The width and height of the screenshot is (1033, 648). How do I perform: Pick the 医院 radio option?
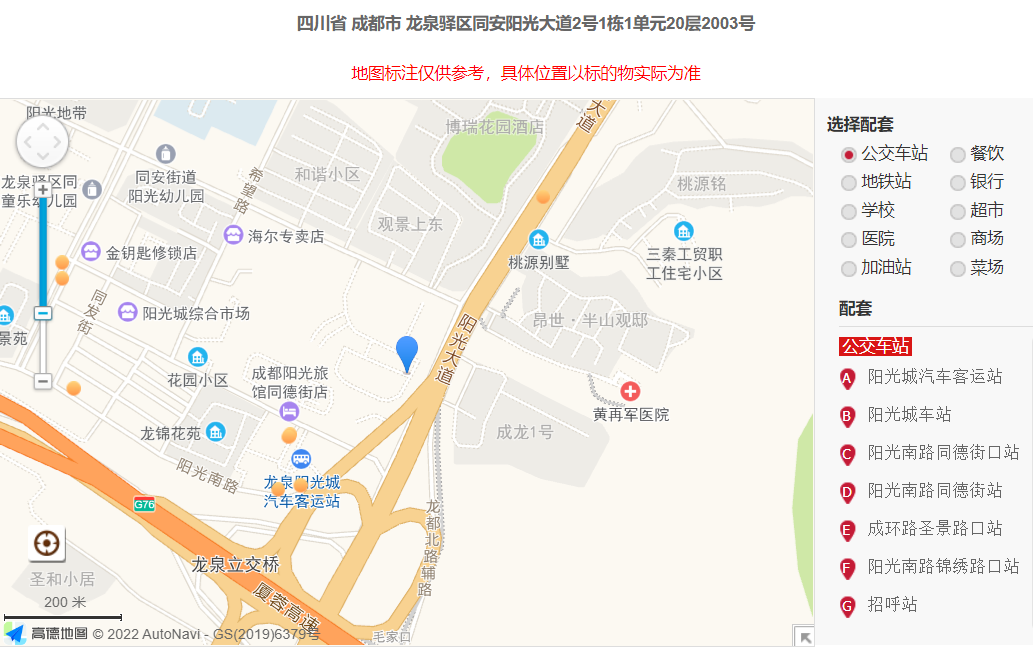(849, 240)
